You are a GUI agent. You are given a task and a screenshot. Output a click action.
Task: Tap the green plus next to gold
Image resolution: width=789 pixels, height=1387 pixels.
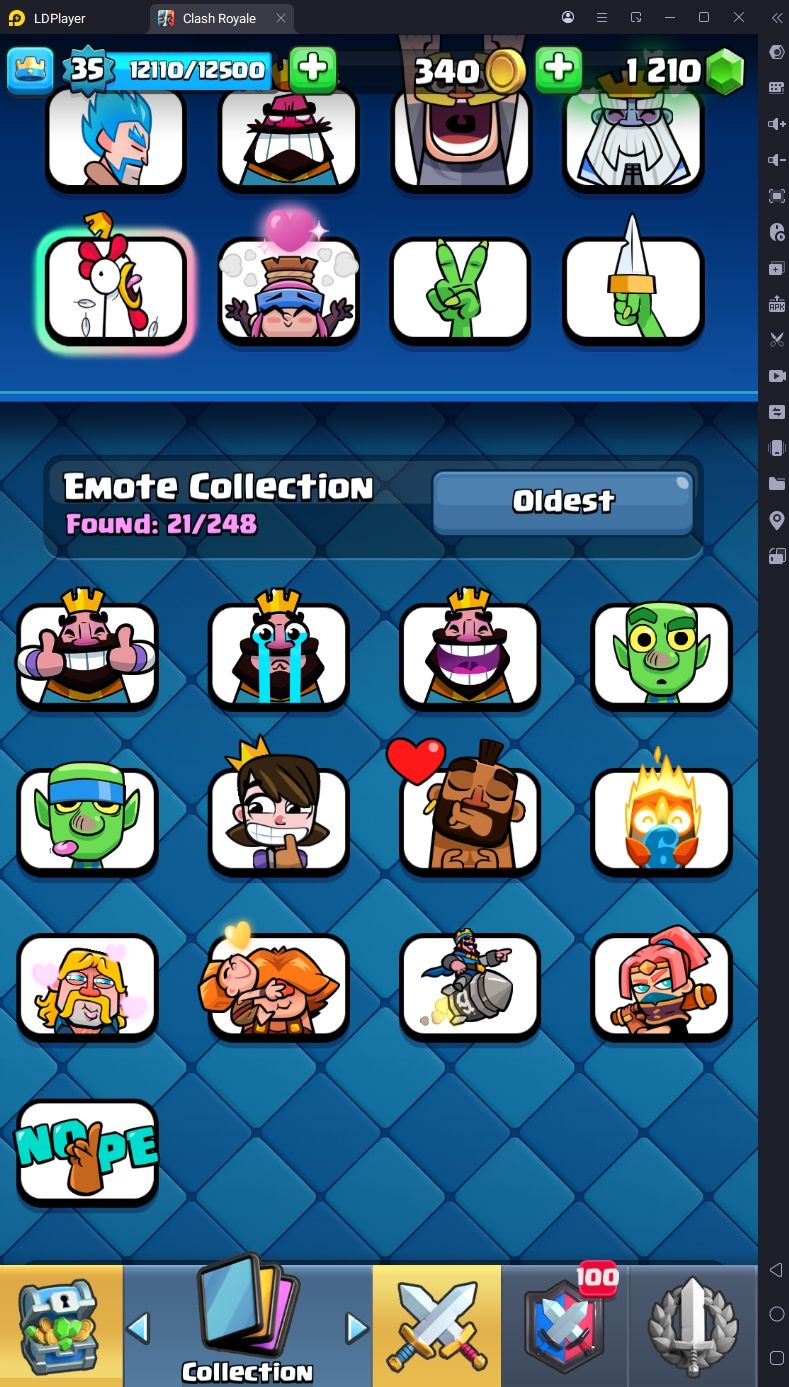pyautogui.click(x=559, y=69)
